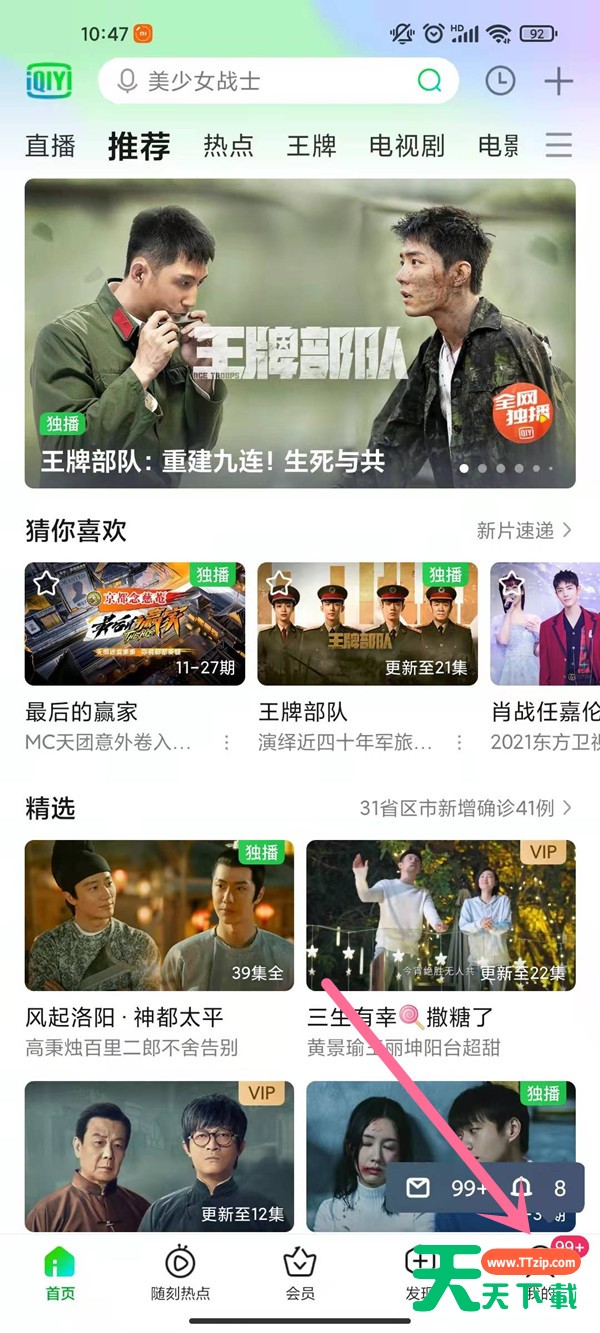Open watch history clock icon
The image size is (600, 1333).
pyautogui.click(x=500, y=81)
